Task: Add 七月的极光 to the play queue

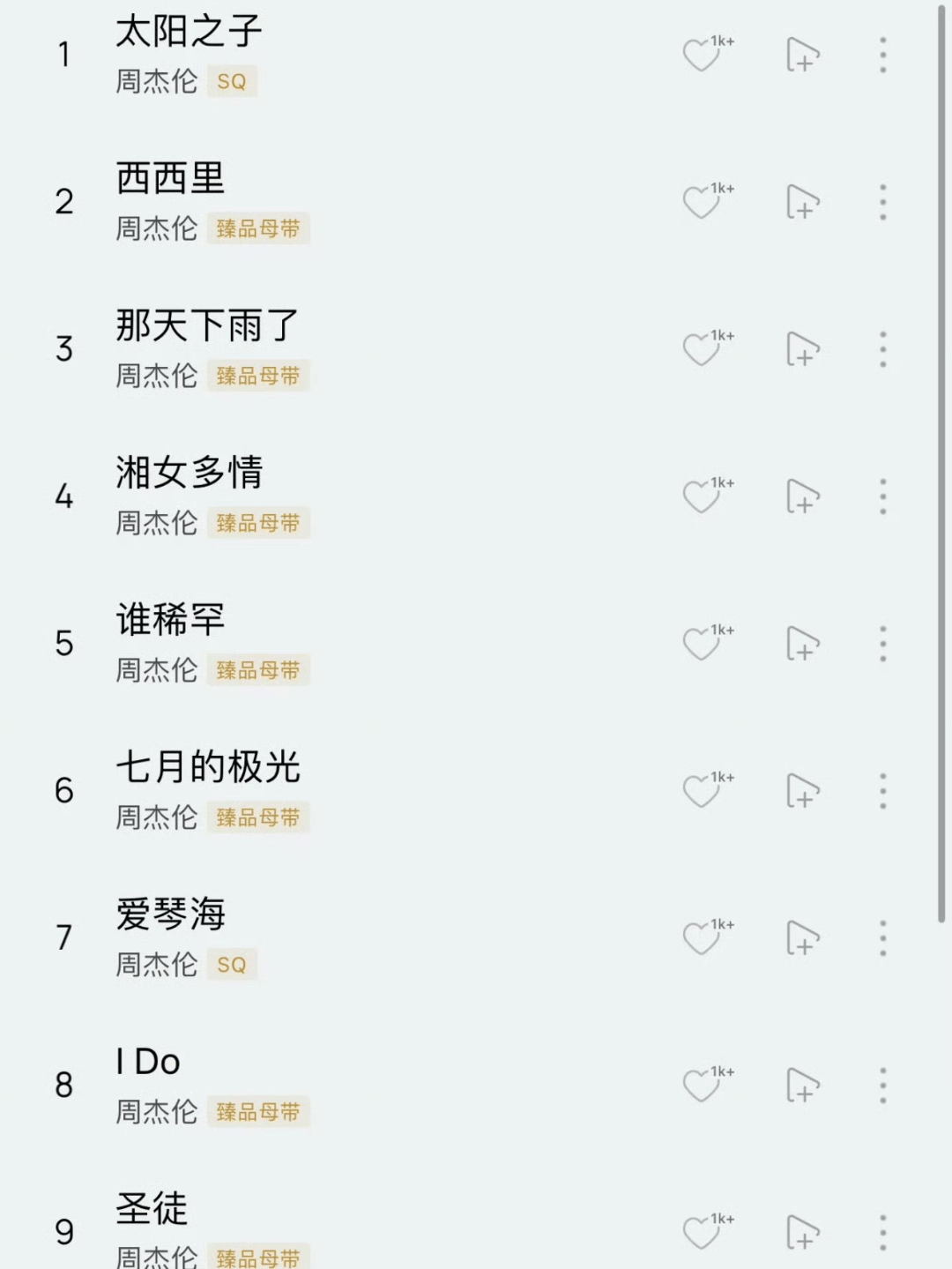Action: click(801, 790)
